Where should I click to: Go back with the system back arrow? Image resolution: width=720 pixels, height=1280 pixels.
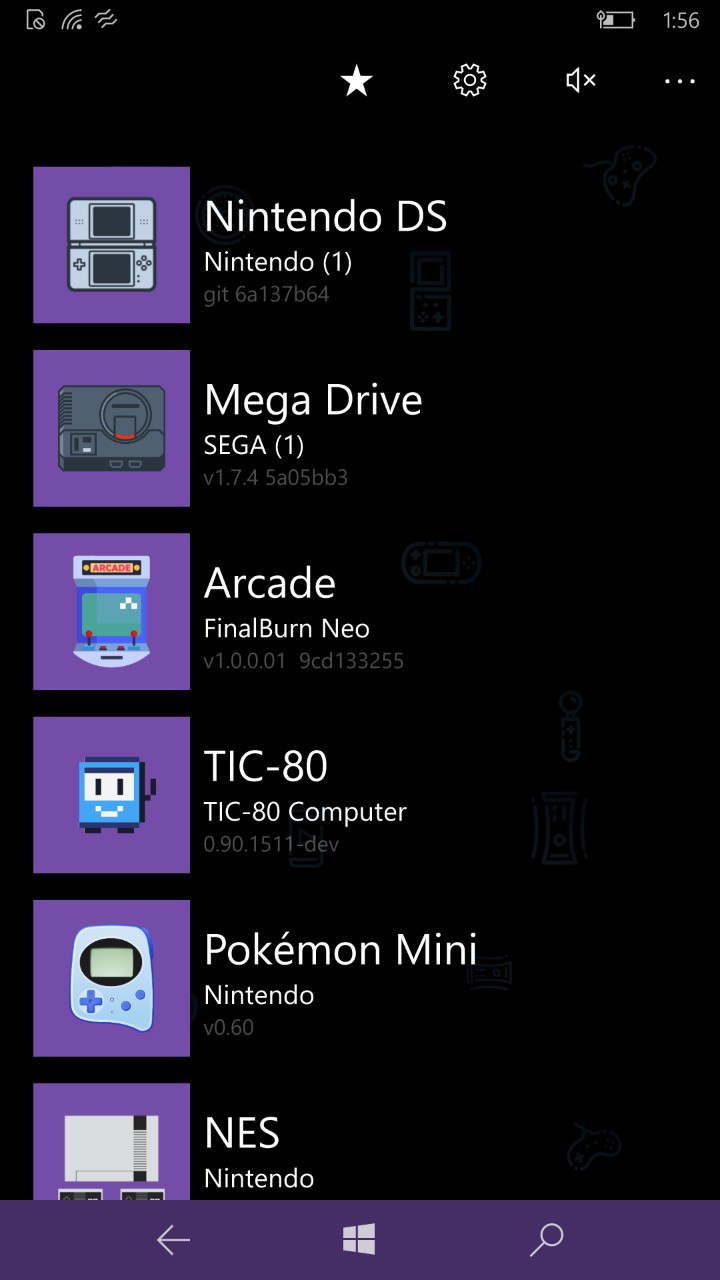[x=173, y=1240]
